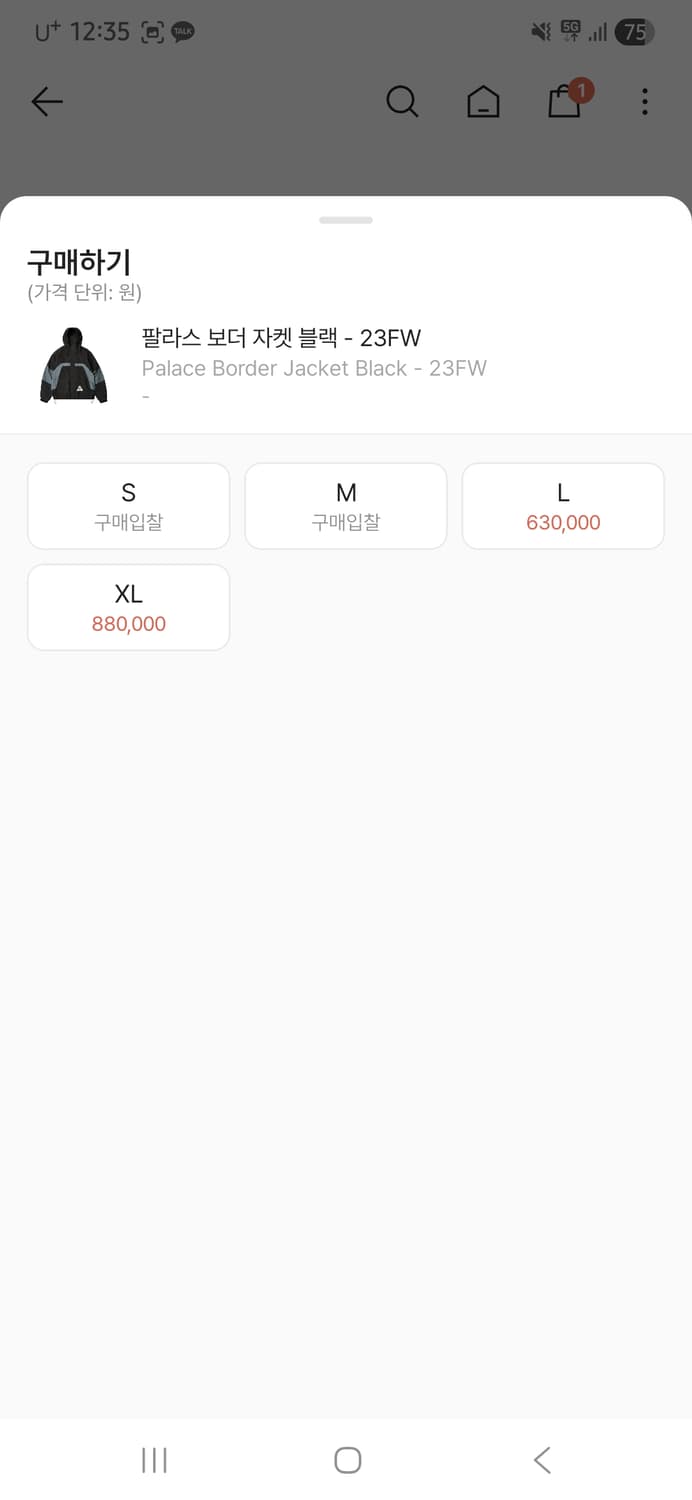Open recent apps from navigation bar
The image size is (692, 1500).
[x=154, y=1460]
